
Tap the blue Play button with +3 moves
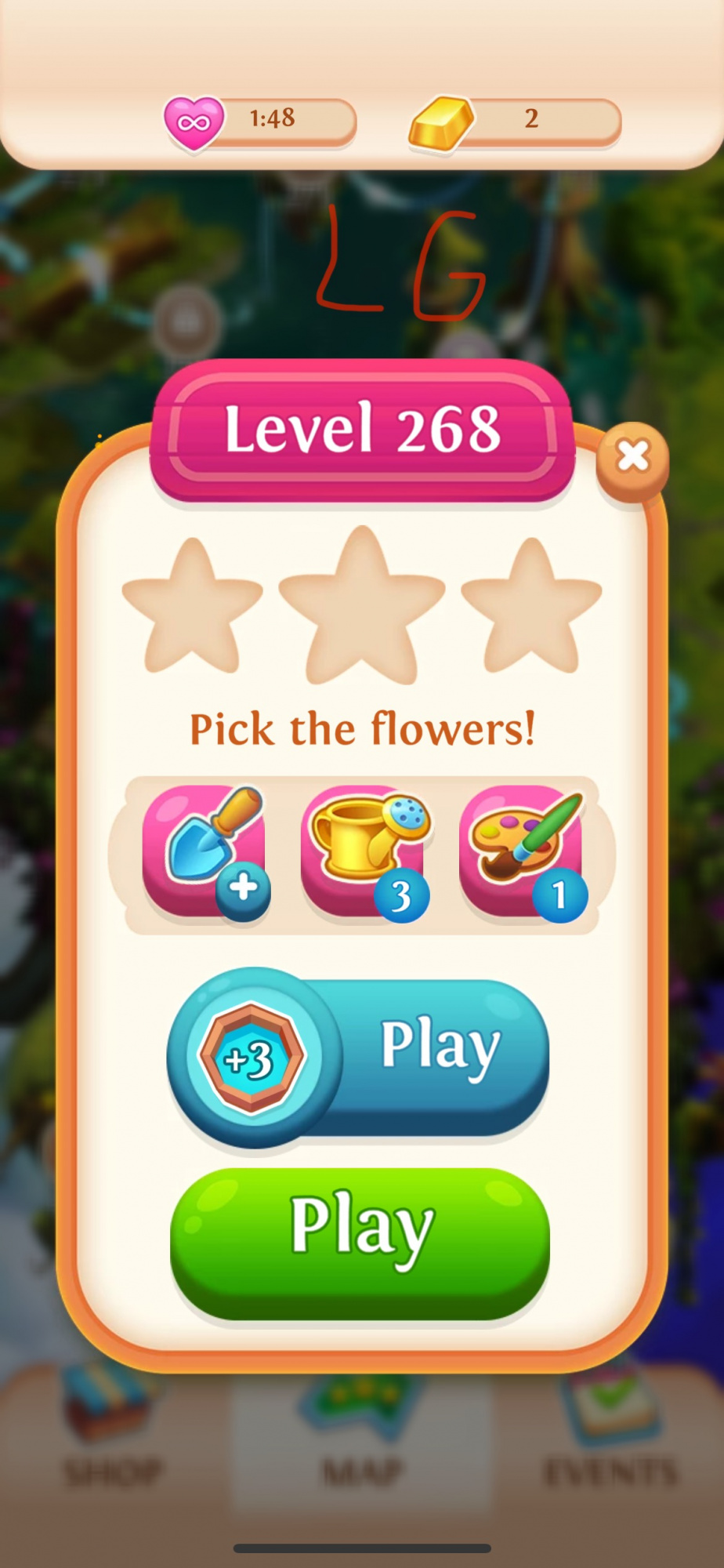click(x=359, y=1056)
